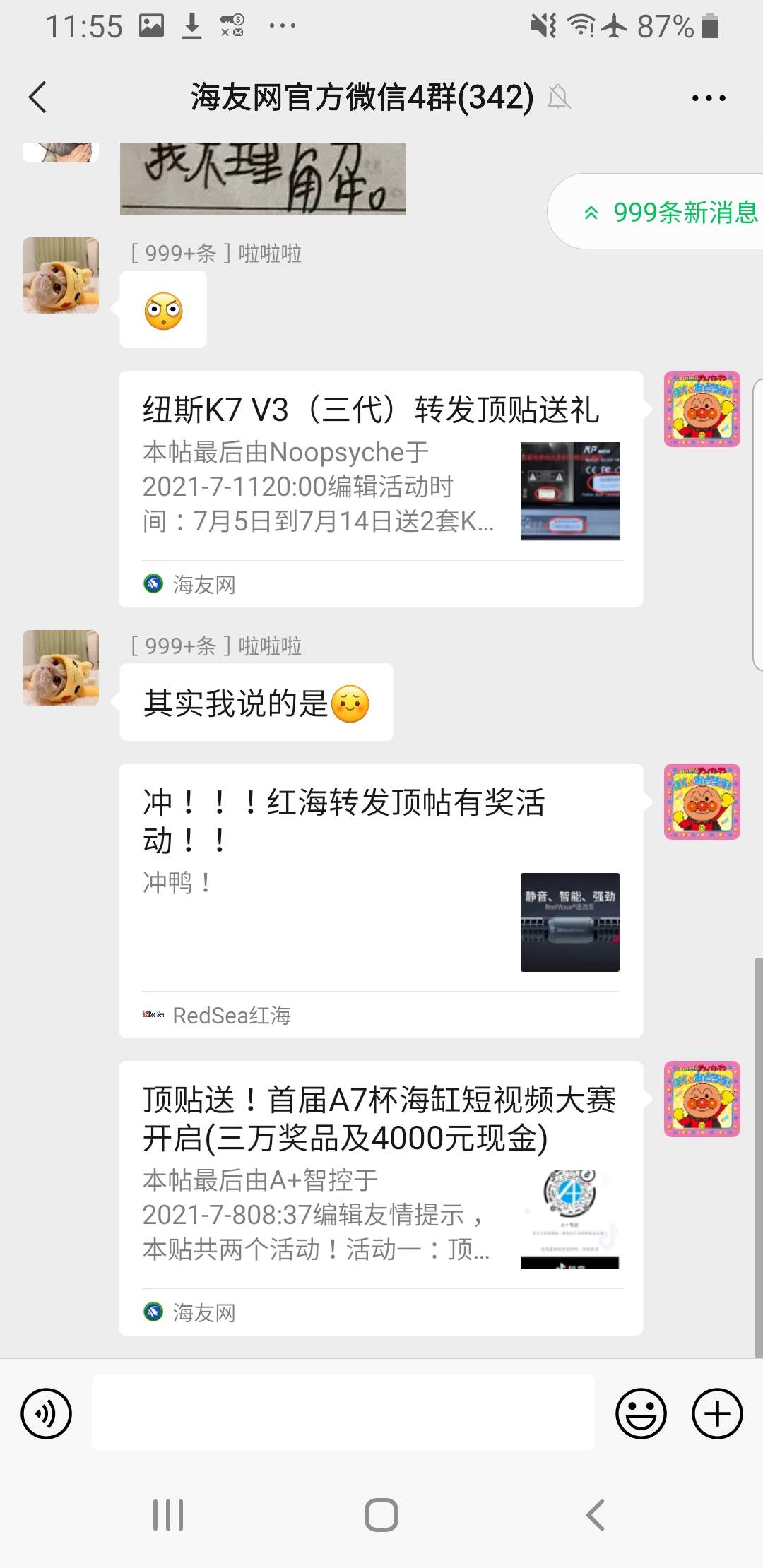Screen dimensions: 763x1568
Task: Open the recent apps view
Action: click(x=168, y=1514)
